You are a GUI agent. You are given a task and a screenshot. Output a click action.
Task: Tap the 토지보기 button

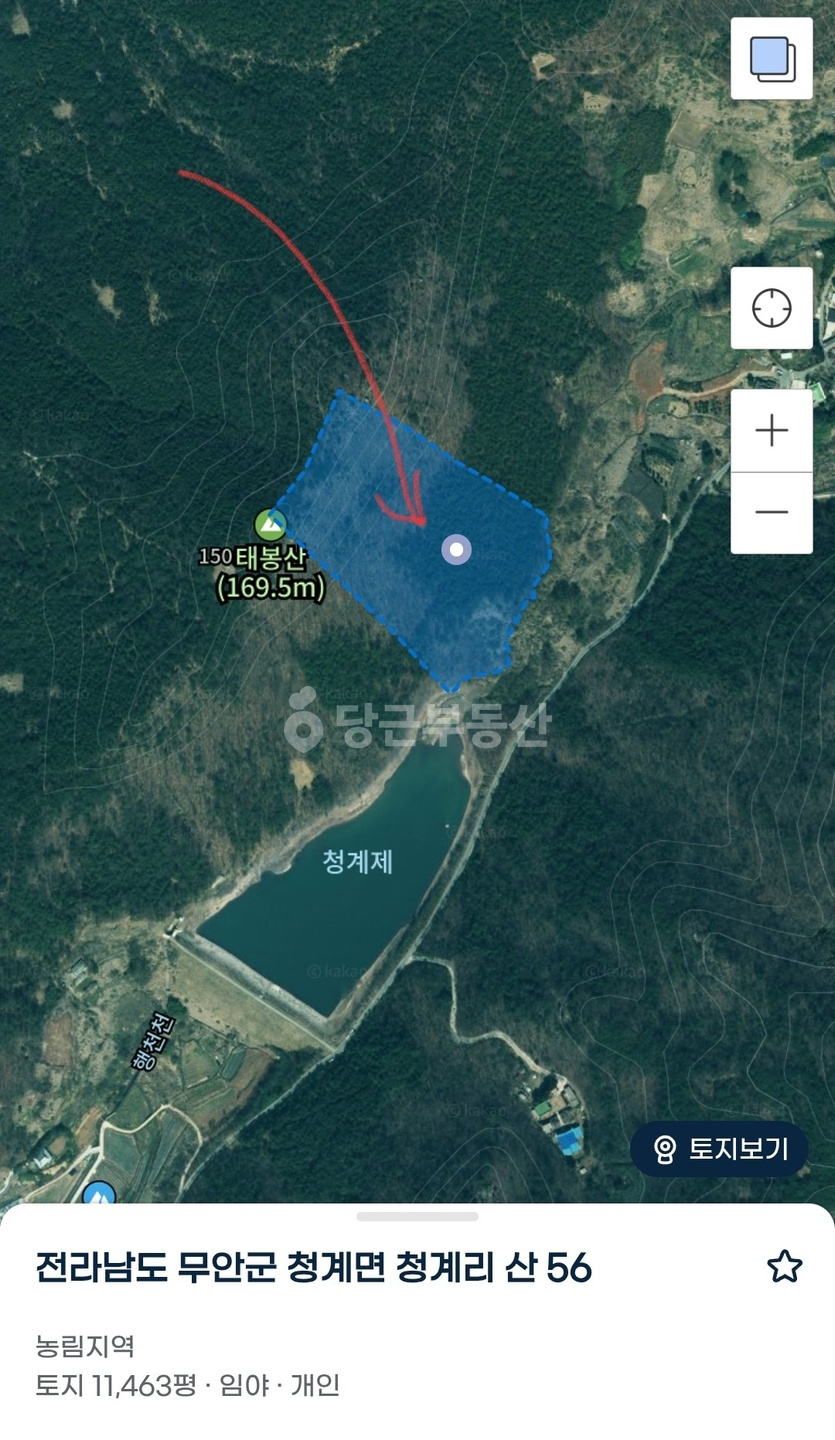click(719, 1149)
